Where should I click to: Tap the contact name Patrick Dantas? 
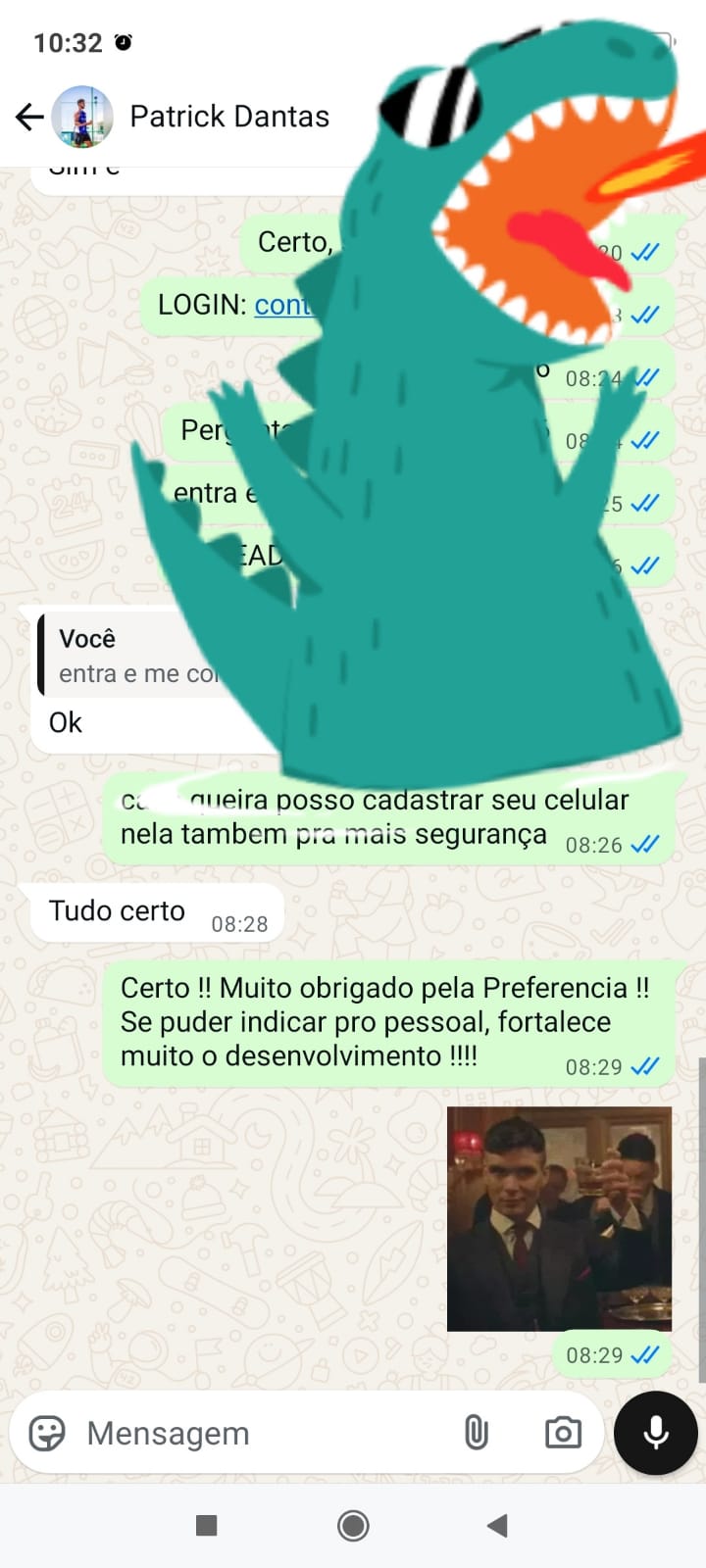click(x=229, y=116)
